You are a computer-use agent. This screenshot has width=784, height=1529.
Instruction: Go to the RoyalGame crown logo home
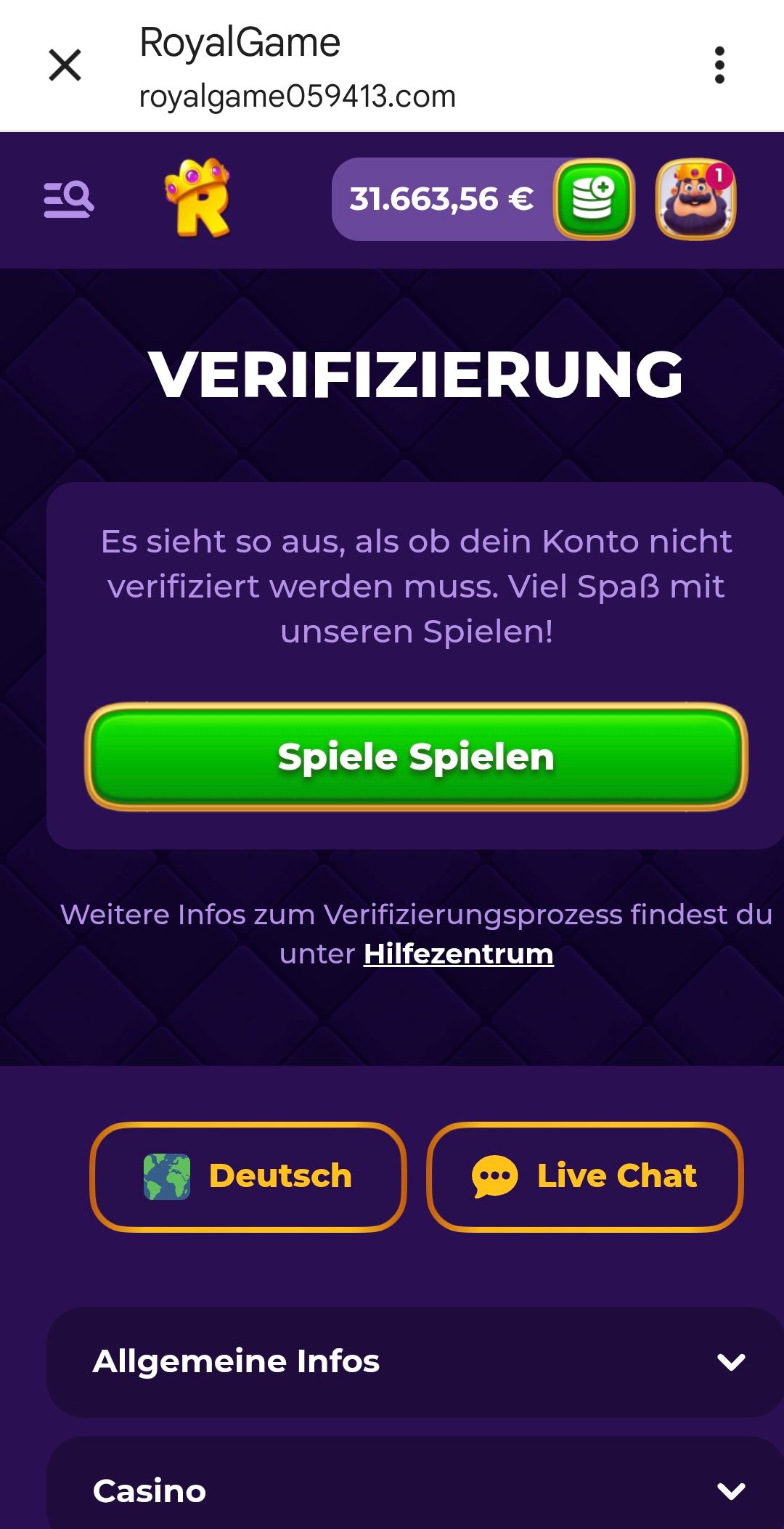point(197,198)
